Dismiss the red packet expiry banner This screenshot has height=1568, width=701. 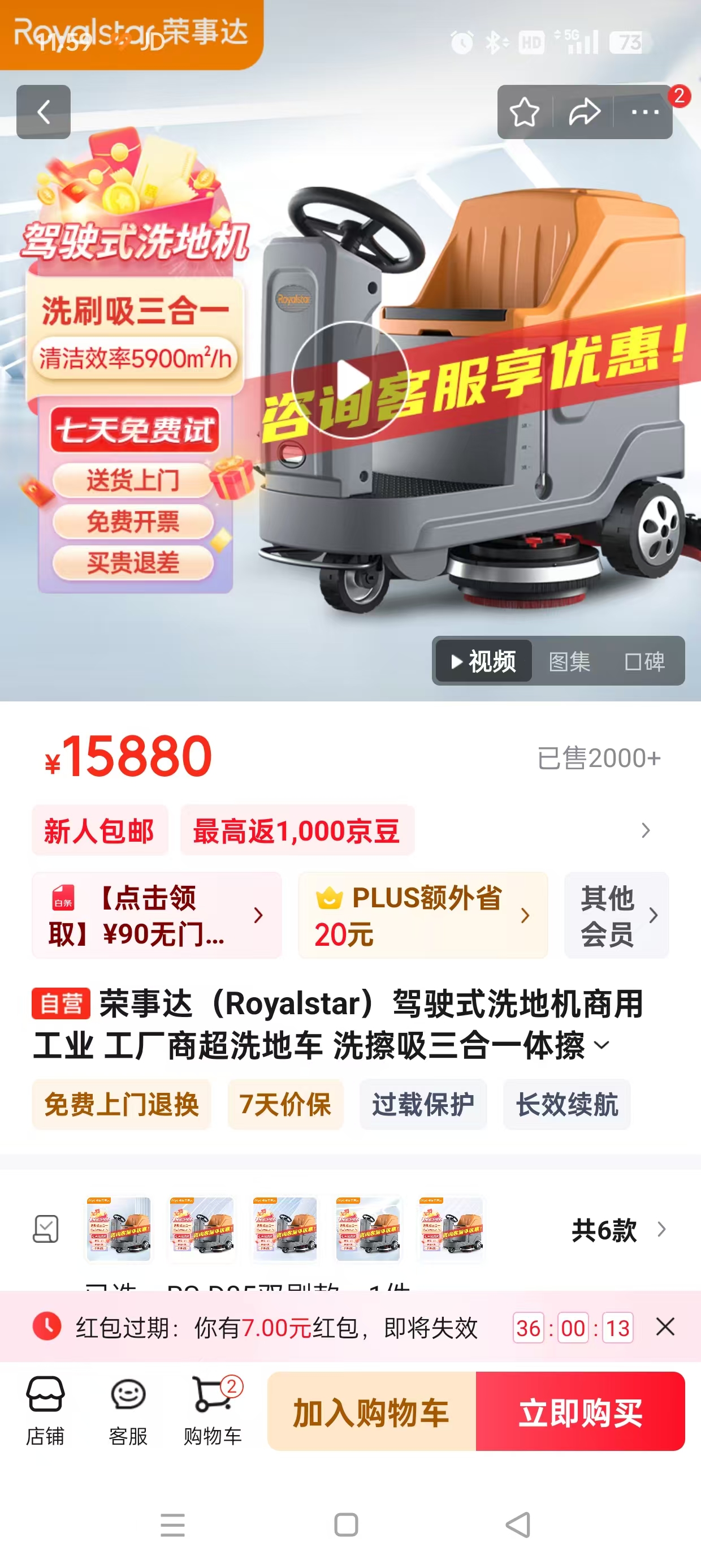tap(665, 1327)
